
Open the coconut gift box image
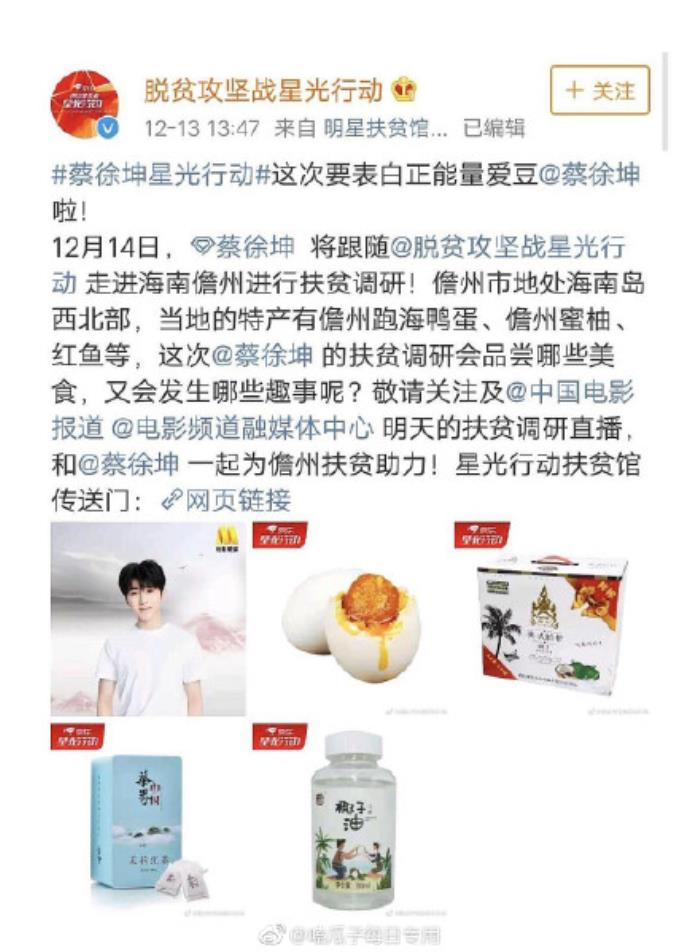tap(550, 618)
